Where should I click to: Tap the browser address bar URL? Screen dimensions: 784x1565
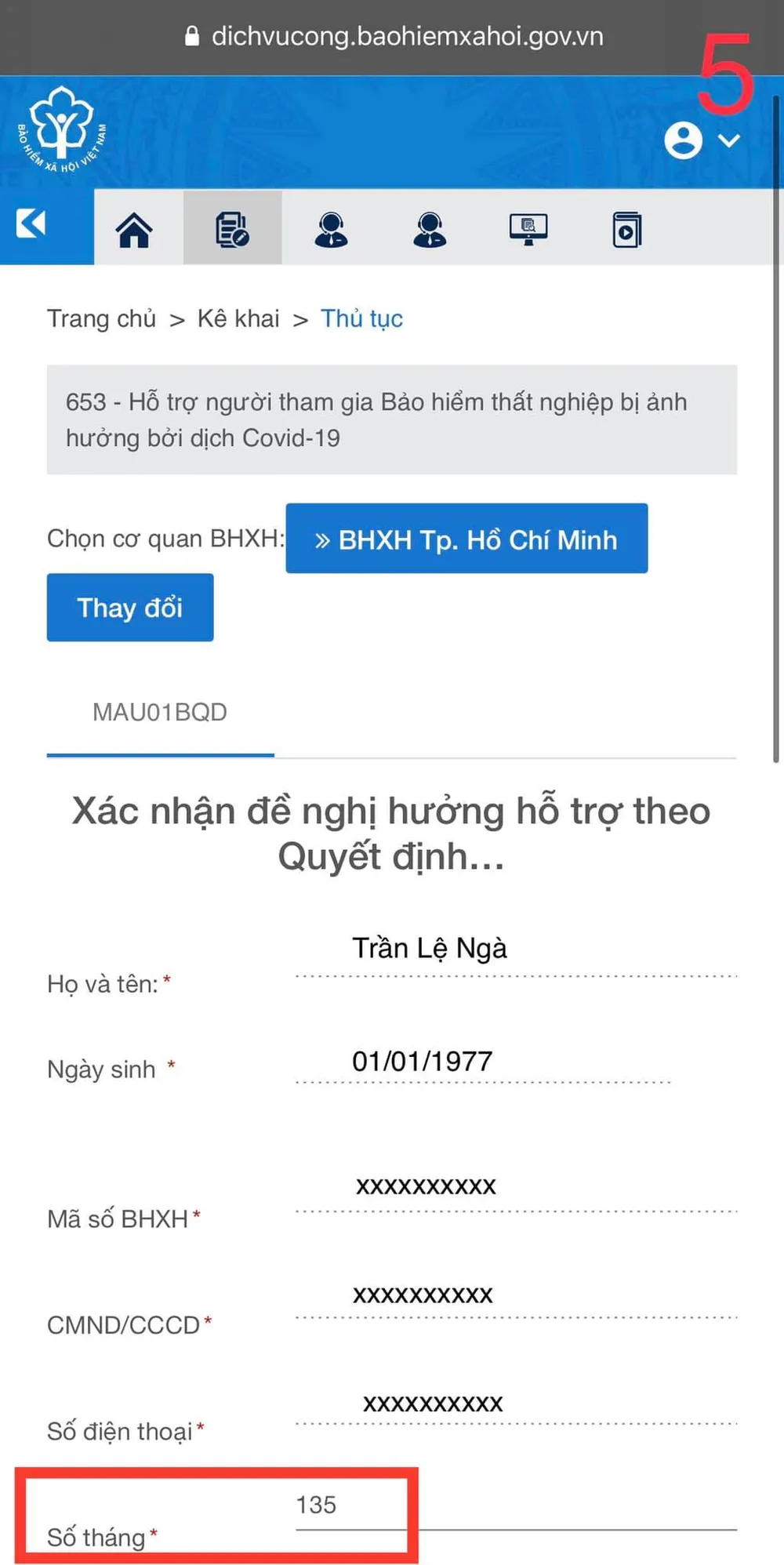click(x=406, y=36)
